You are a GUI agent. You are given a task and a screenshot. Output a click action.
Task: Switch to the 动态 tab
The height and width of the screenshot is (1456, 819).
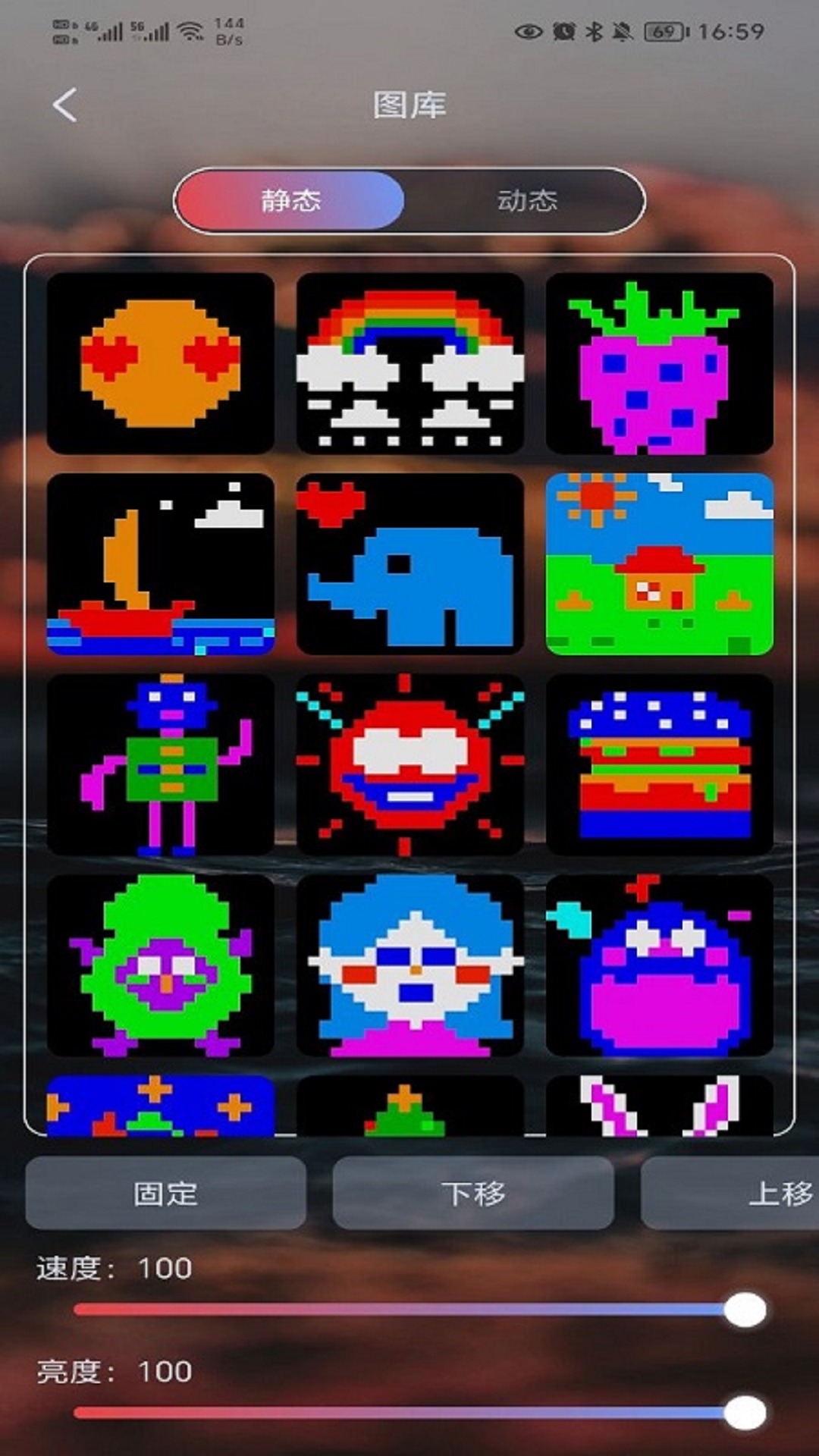pos(527,200)
